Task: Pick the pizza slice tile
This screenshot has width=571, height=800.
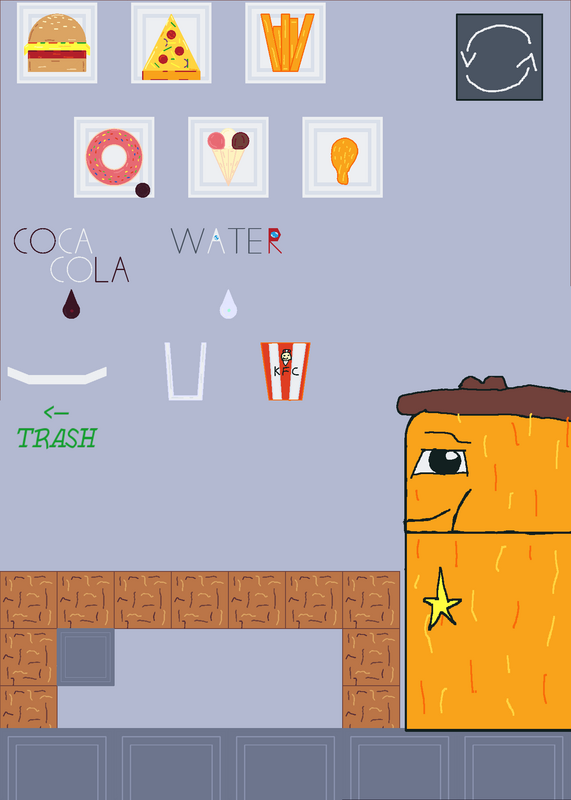Action: [171, 43]
